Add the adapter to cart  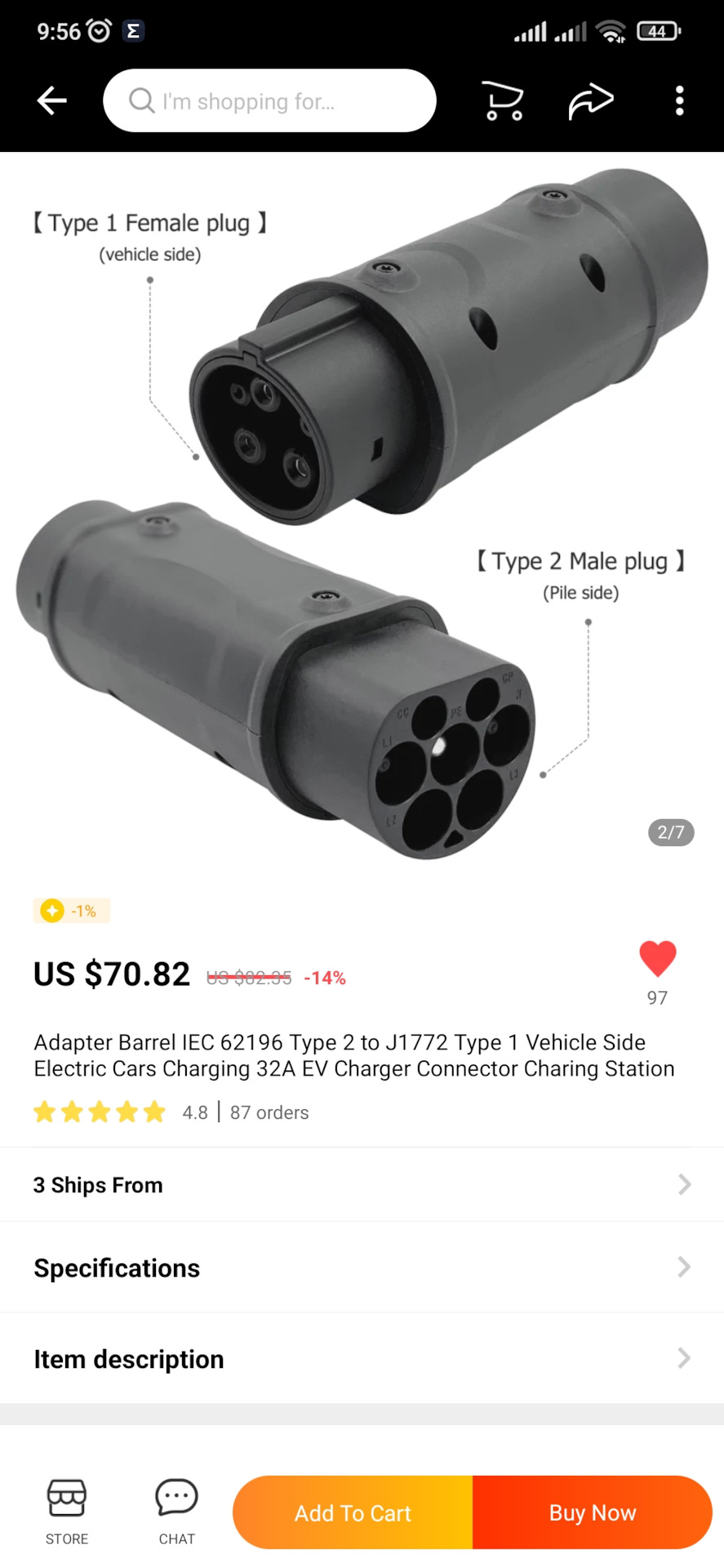pos(353,1512)
